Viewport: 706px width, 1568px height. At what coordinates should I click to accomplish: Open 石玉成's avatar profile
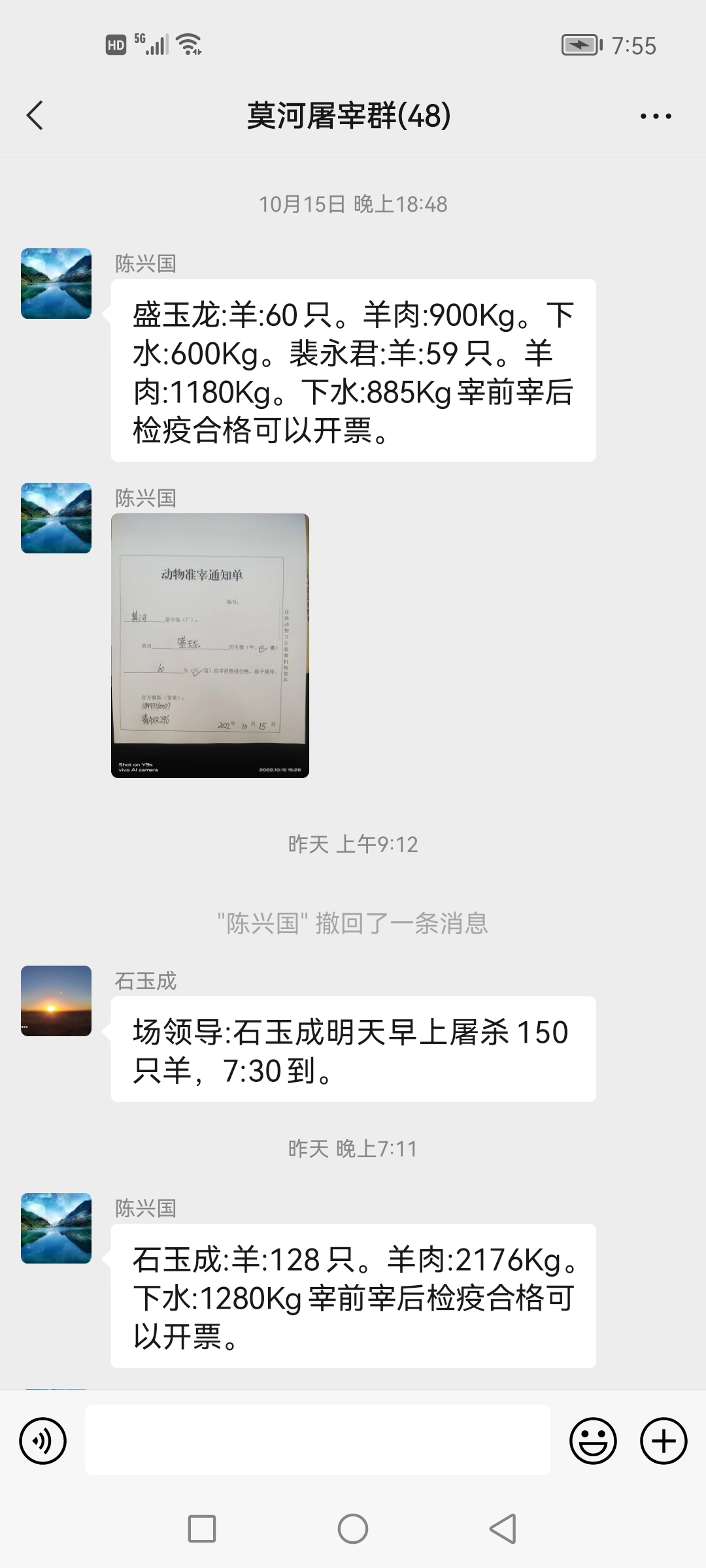(x=56, y=1000)
